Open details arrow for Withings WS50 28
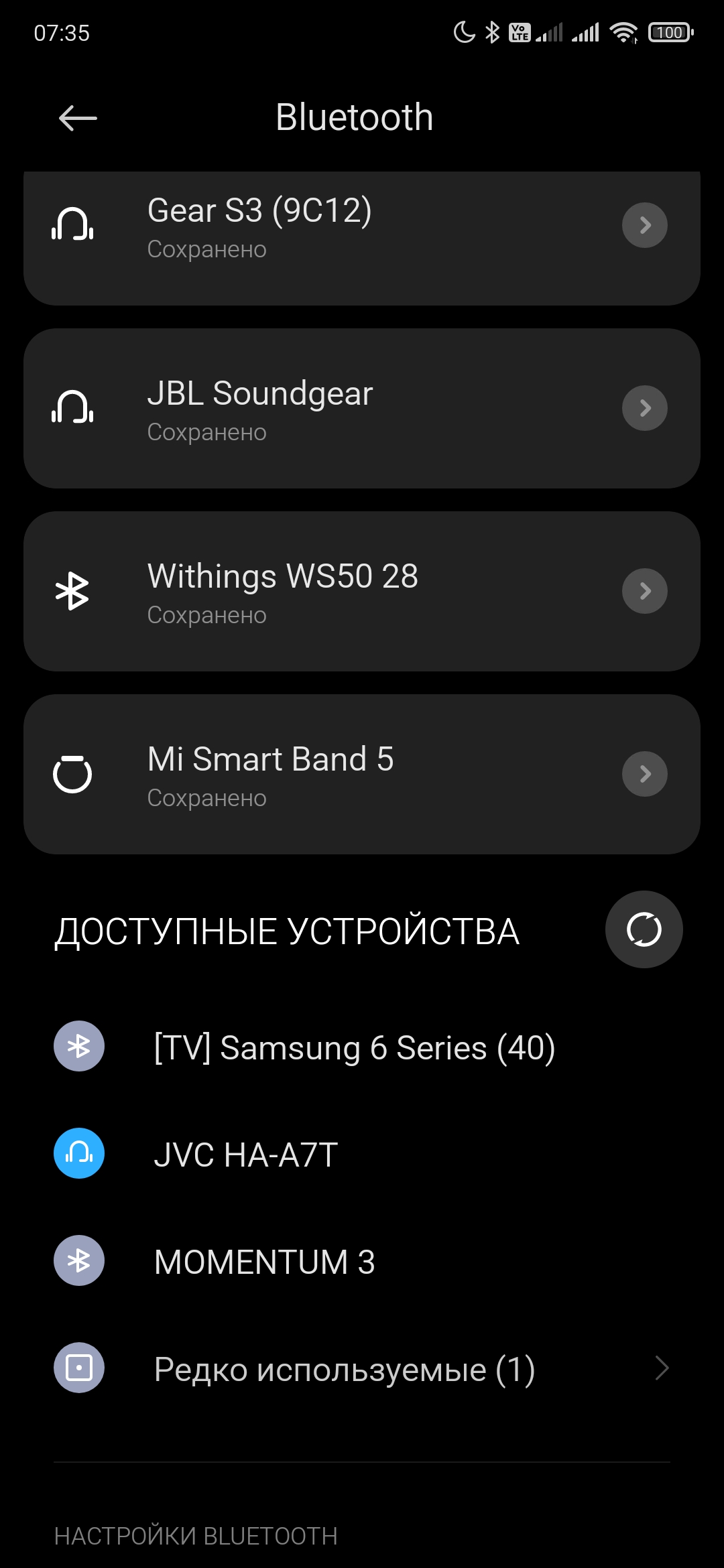The height and width of the screenshot is (1568, 724). [x=644, y=591]
